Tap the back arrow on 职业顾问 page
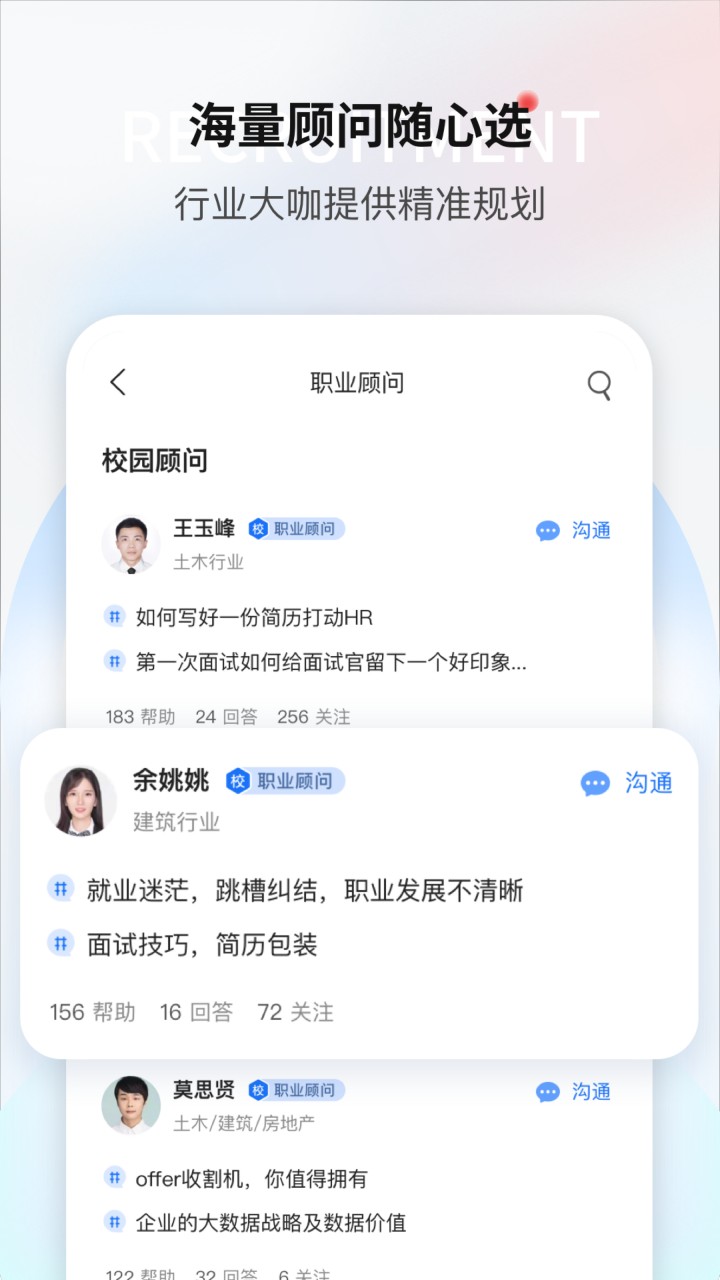 117,384
